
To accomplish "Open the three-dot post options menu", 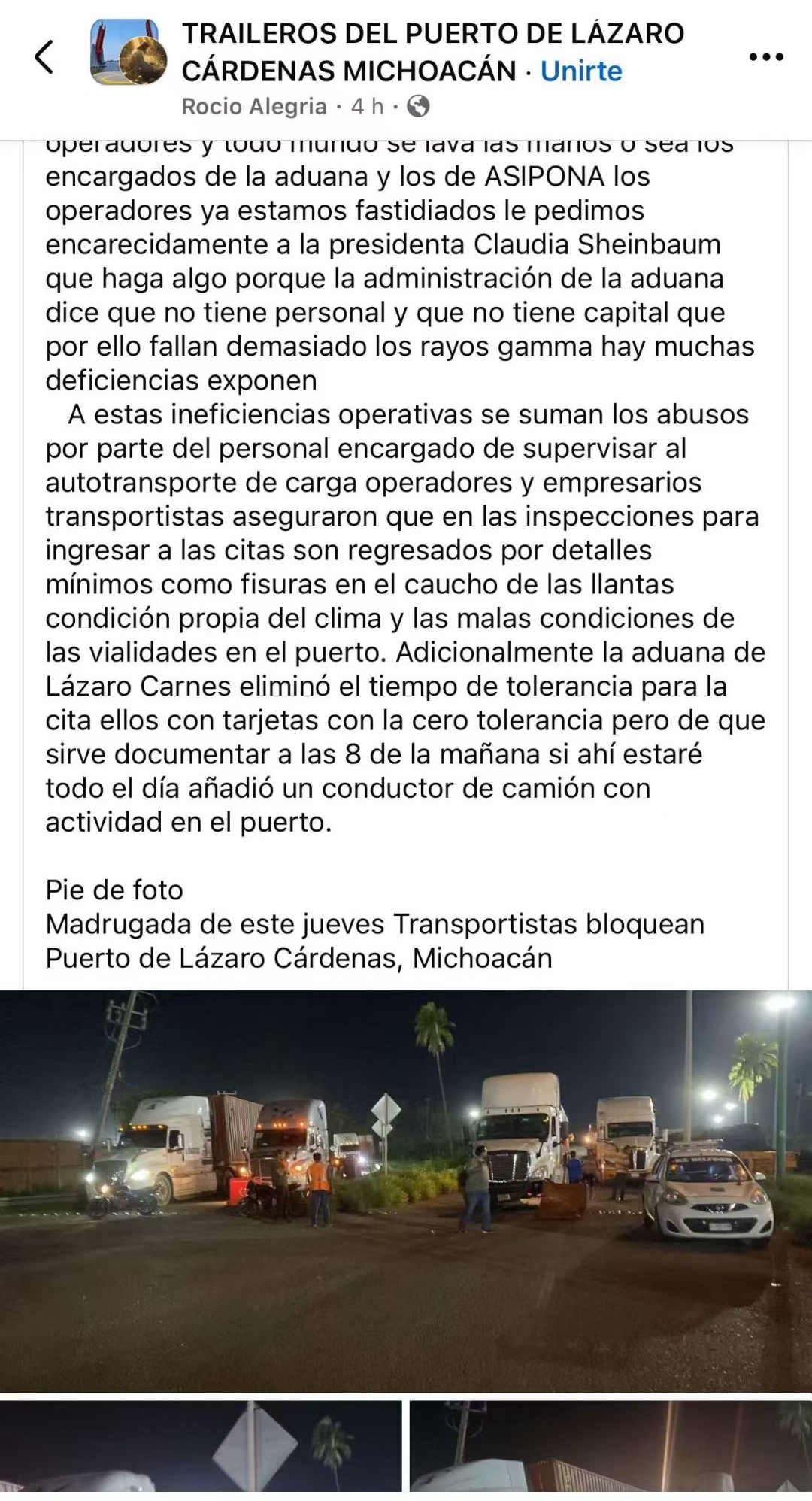I will coord(766,56).
